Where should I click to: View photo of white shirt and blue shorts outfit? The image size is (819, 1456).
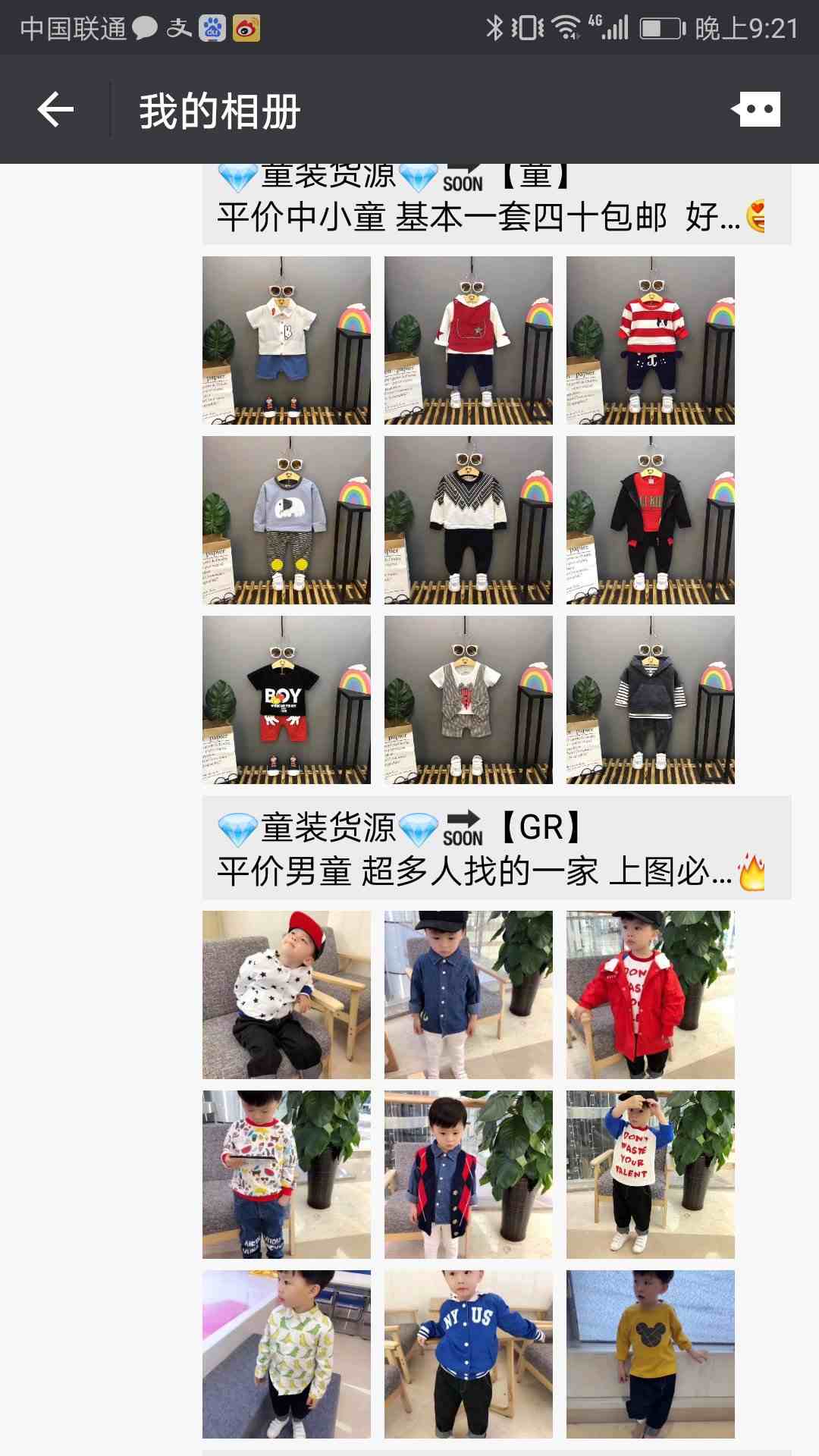click(287, 340)
